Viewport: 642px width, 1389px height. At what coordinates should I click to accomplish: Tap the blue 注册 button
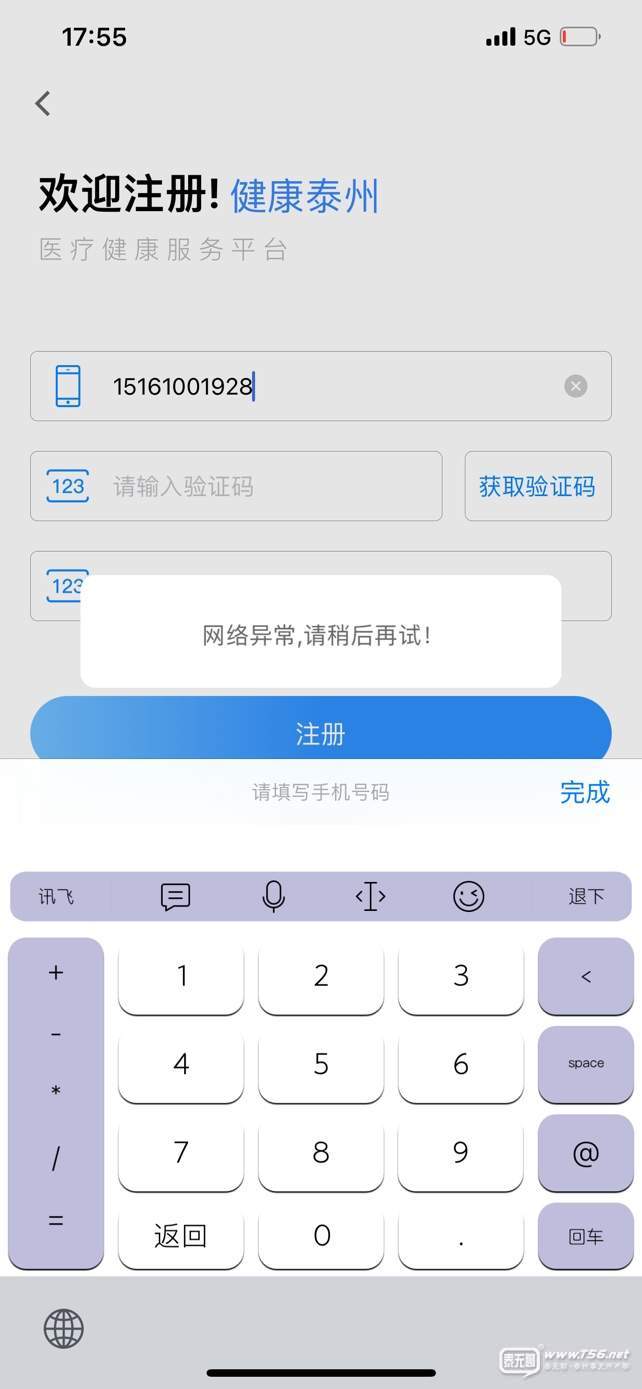[320, 733]
